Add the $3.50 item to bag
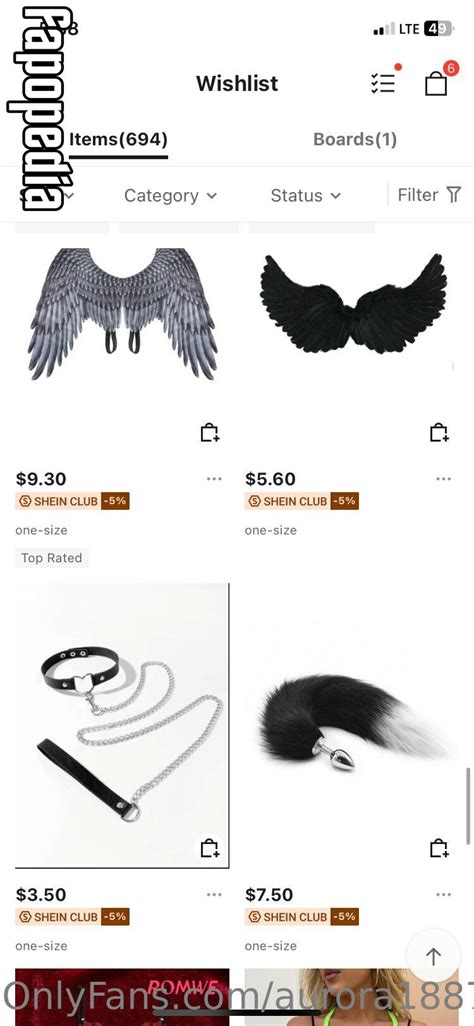 pos(210,849)
